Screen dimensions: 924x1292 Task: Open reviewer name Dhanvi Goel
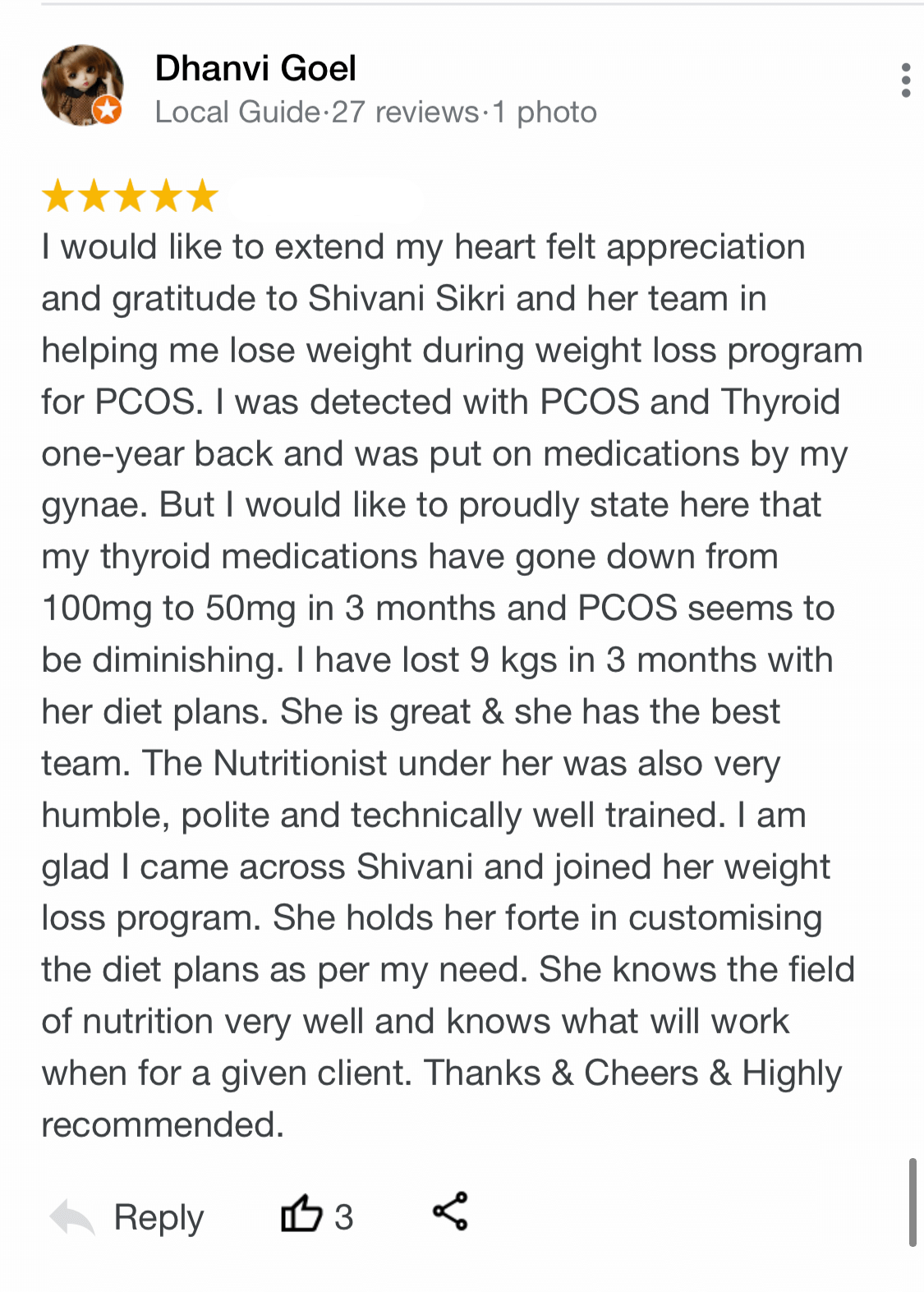pos(255,68)
